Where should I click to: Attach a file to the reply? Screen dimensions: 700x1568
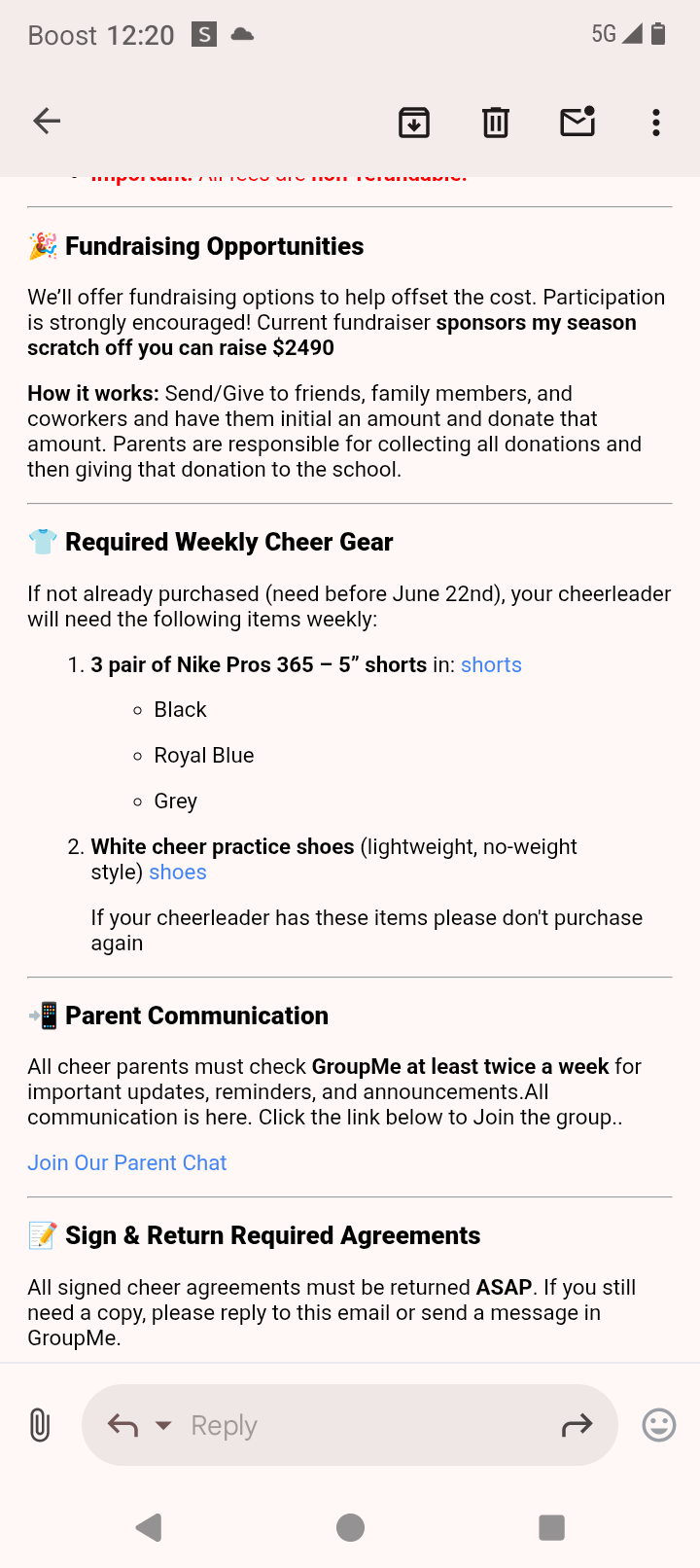40,1425
